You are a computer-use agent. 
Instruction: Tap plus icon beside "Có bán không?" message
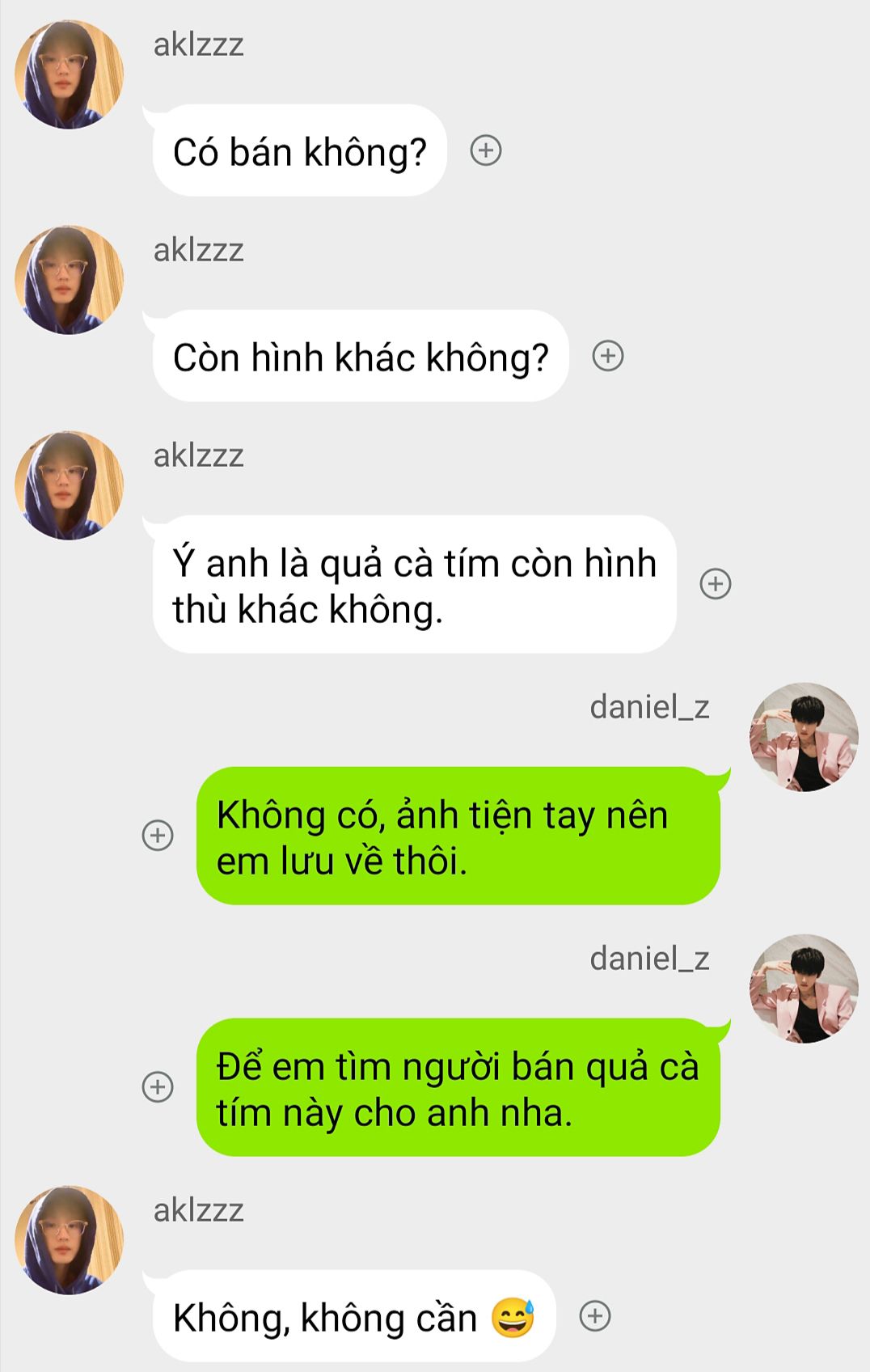coord(486,150)
